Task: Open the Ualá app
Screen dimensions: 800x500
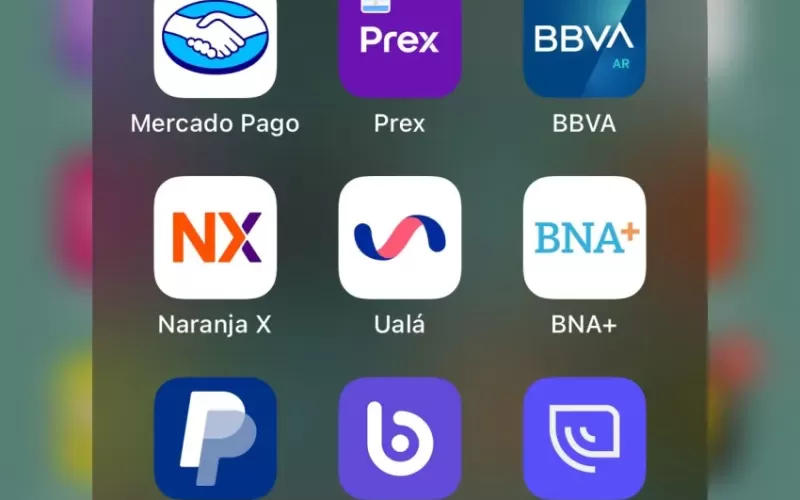Action: point(400,237)
